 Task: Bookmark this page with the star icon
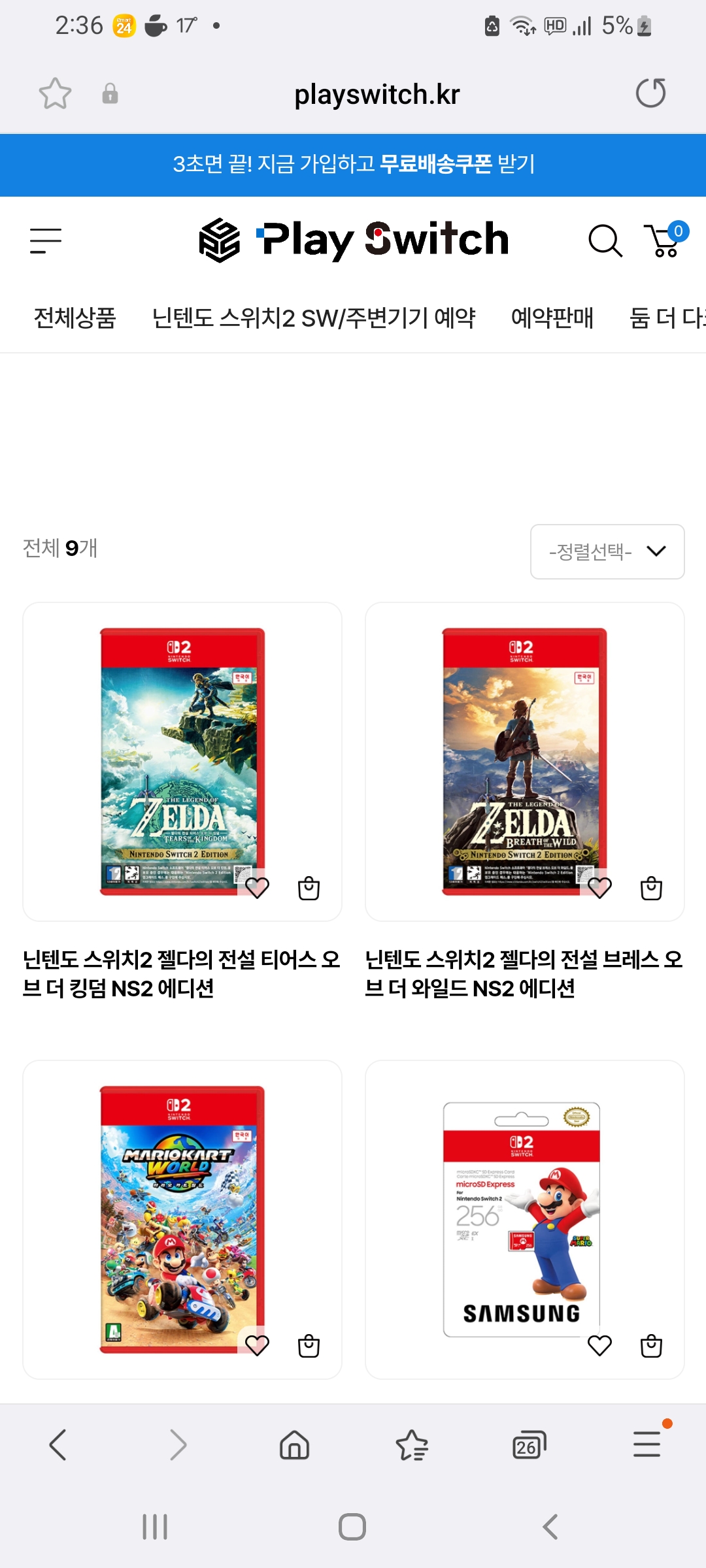[55, 93]
